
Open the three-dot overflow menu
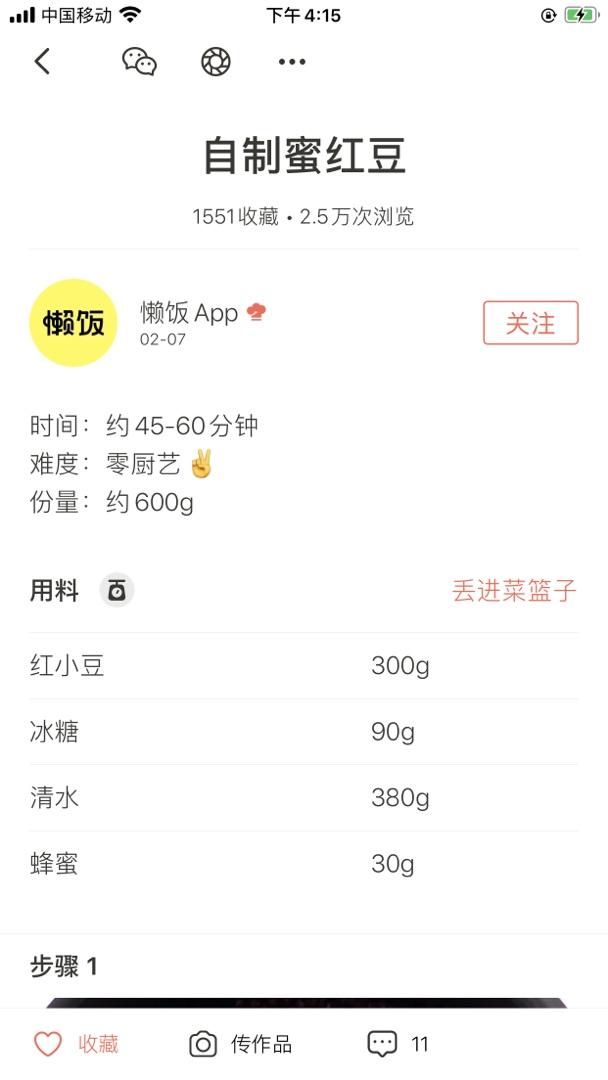[292, 61]
